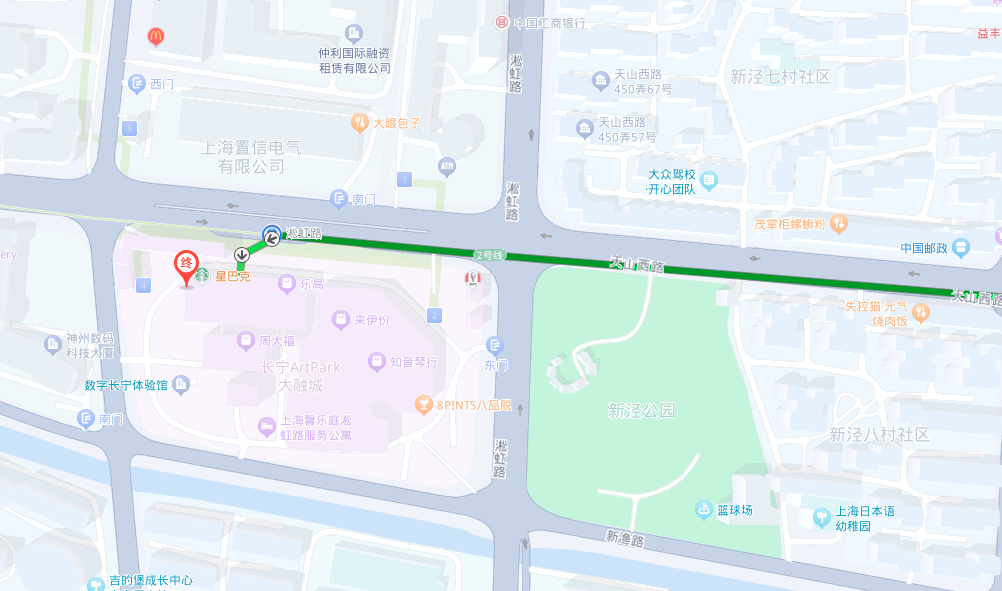Viewport: 1002px width, 591px height.
Task: Open the 茂蒙柜螺蛳粉 restaurant marker
Action: point(838,224)
